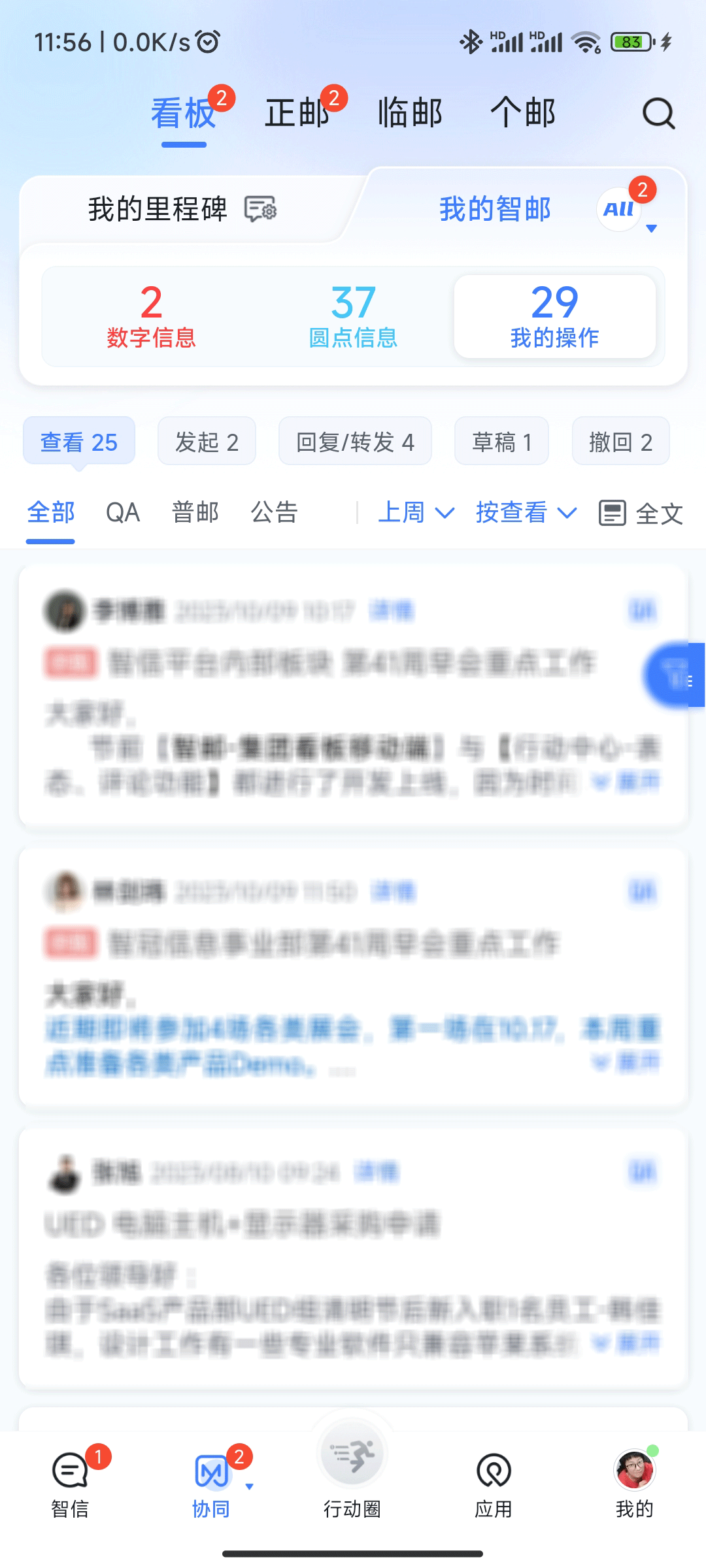Expand the 按查看 sort dropdown
The image size is (706, 1568).
pos(526,513)
